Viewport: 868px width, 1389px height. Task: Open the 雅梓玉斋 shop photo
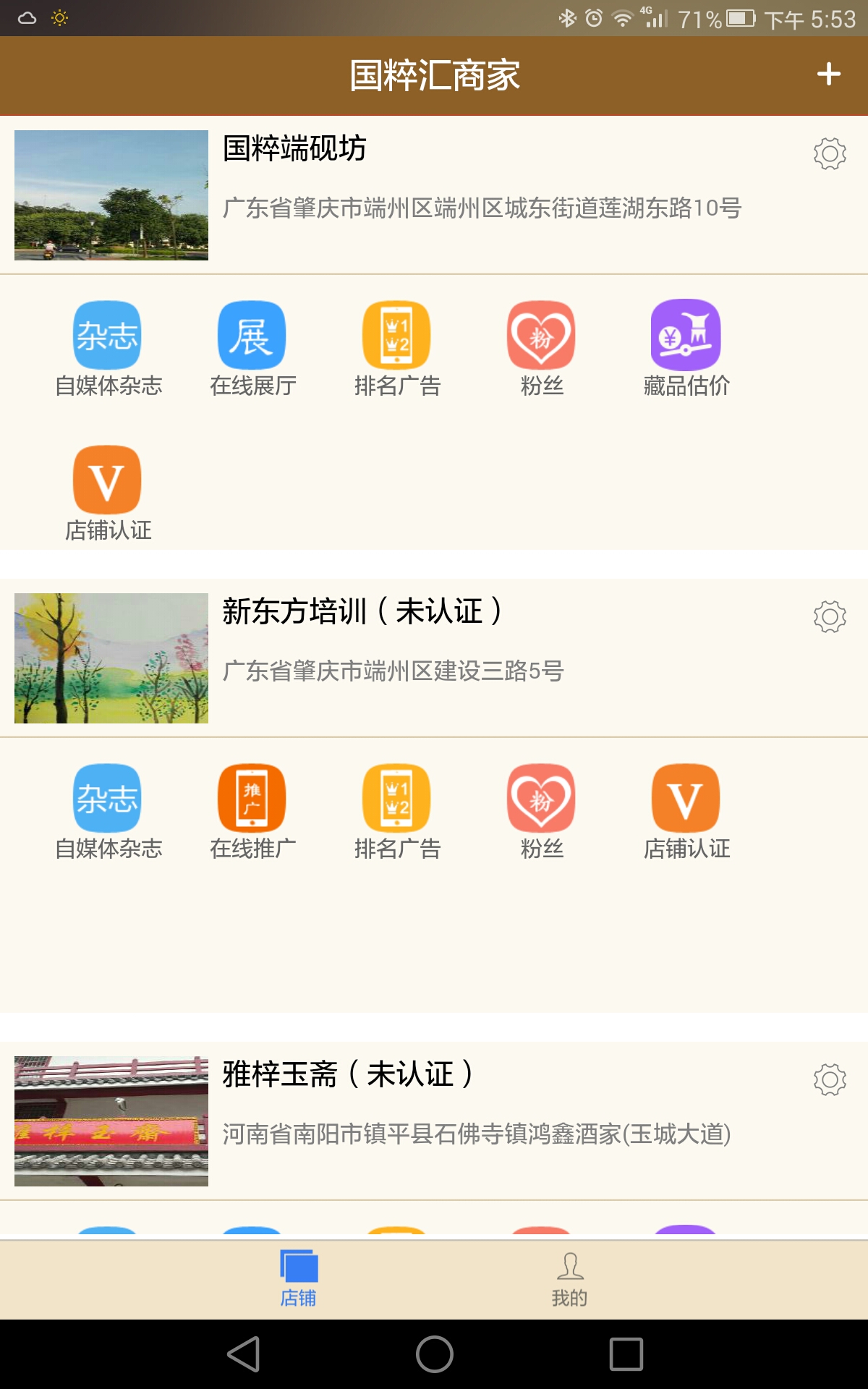(111, 1121)
